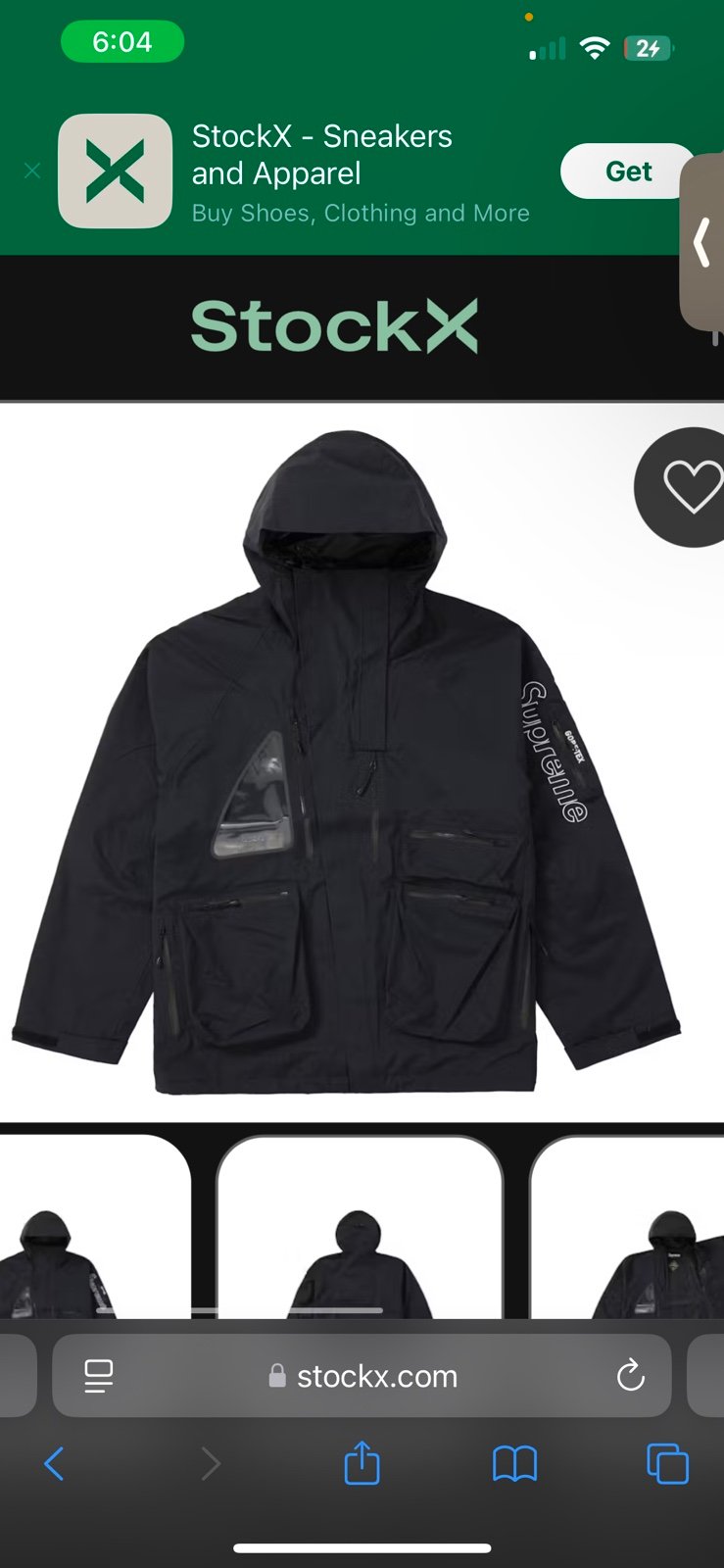Open the page settings menu in address bar
The width and height of the screenshot is (724, 1568).
point(99,1376)
